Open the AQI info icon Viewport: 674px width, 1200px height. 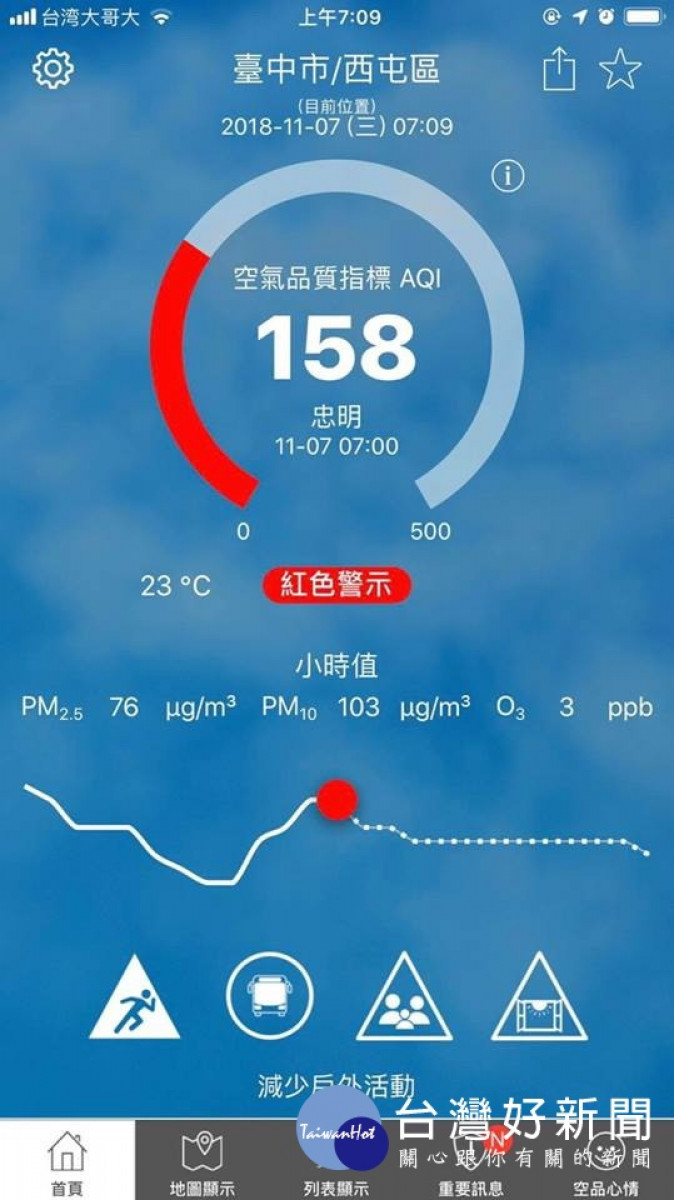pos(508,177)
